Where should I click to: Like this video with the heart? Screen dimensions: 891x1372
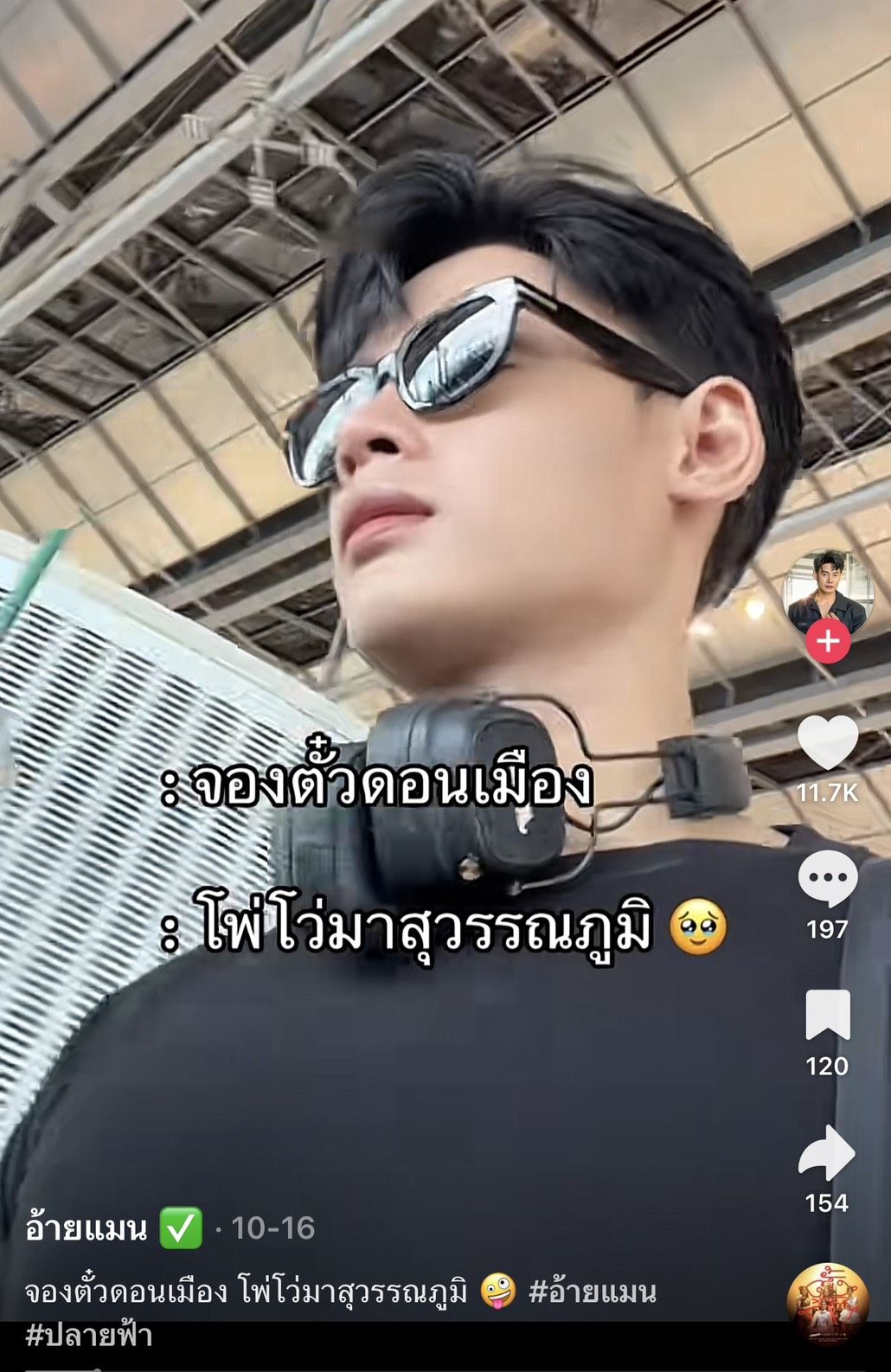pyautogui.click(x=827, y=742)
